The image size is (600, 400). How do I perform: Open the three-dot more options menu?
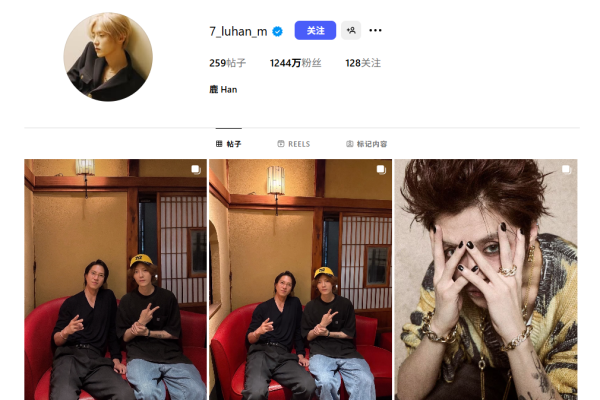coord(375,30)
